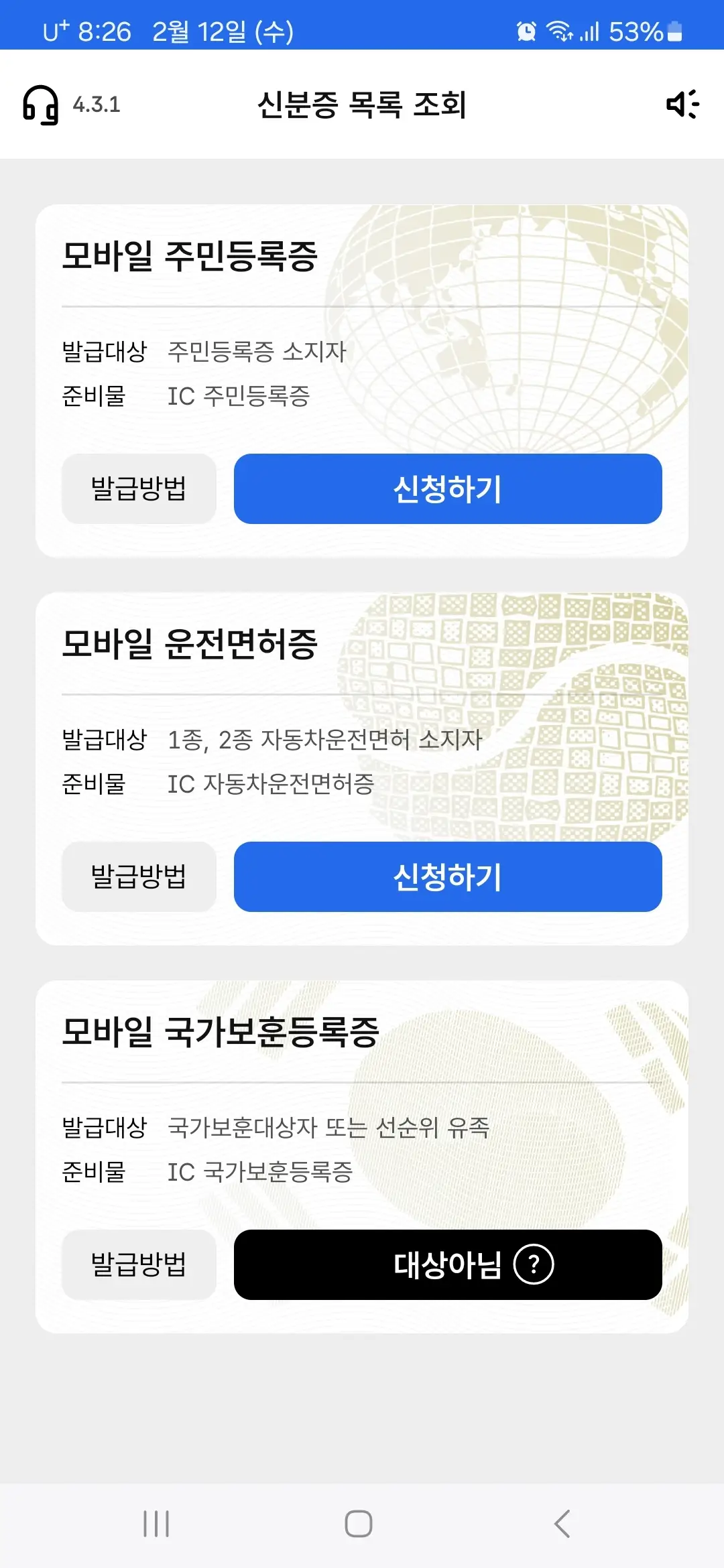The image size is (724, 1568).
Task: Tap 신청하기 for 모바일 운전면허증
Action: tap(447, 876)
